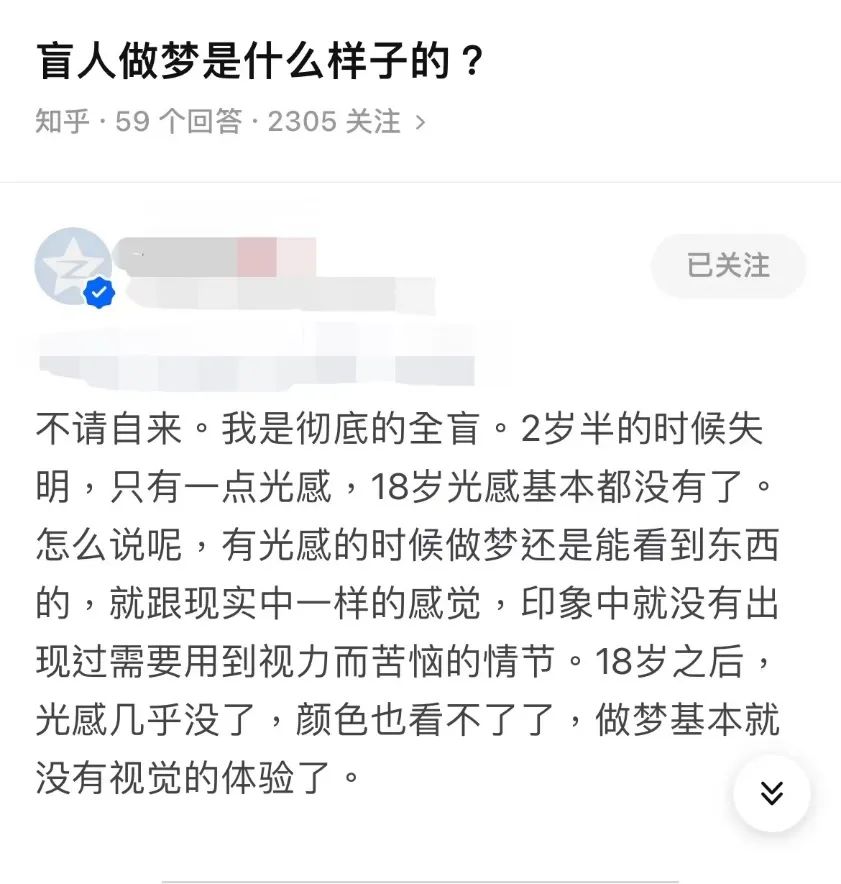Screen dimensions: 841x884
Task: Open the answerer's avatar
Action: (74, 268)
